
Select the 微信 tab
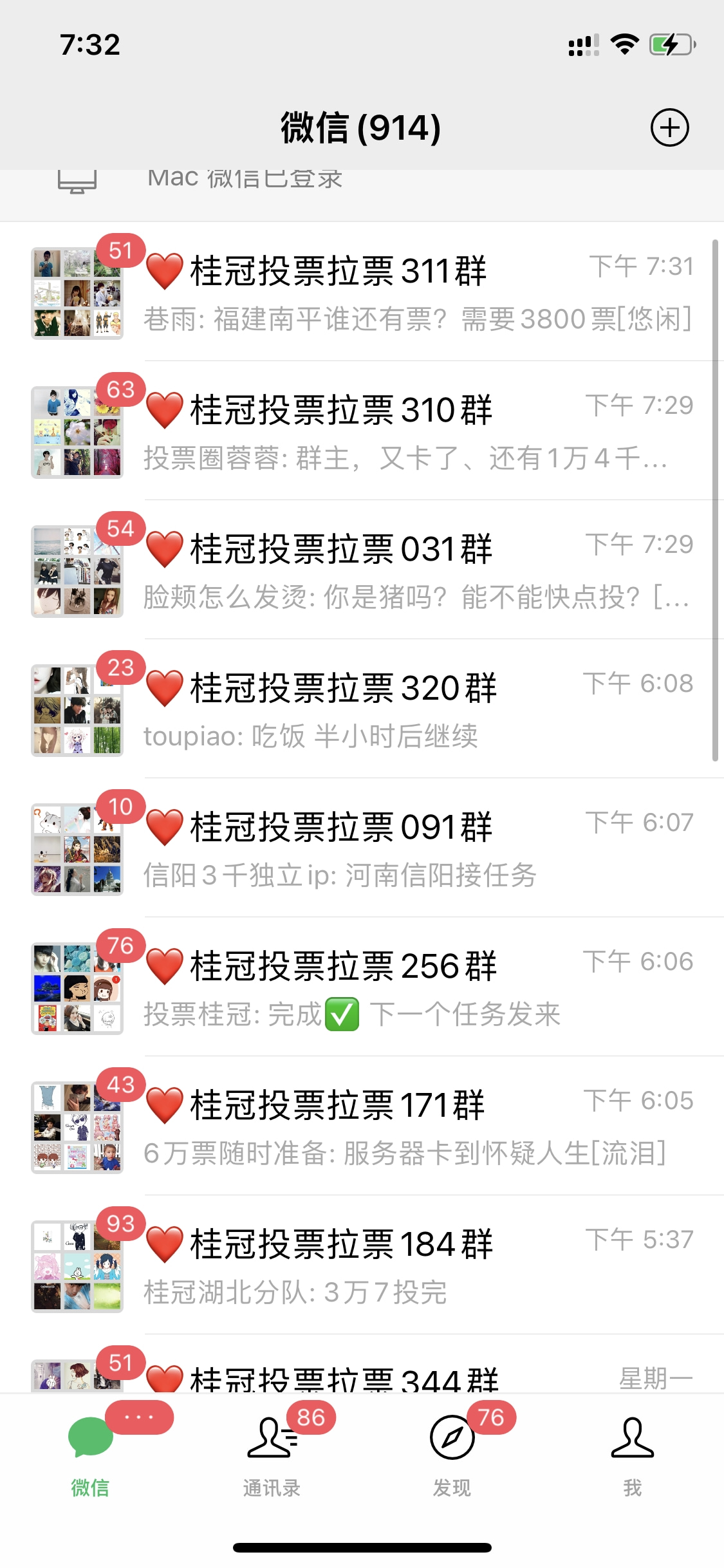pyautogui.click(x=90, y=1456)
